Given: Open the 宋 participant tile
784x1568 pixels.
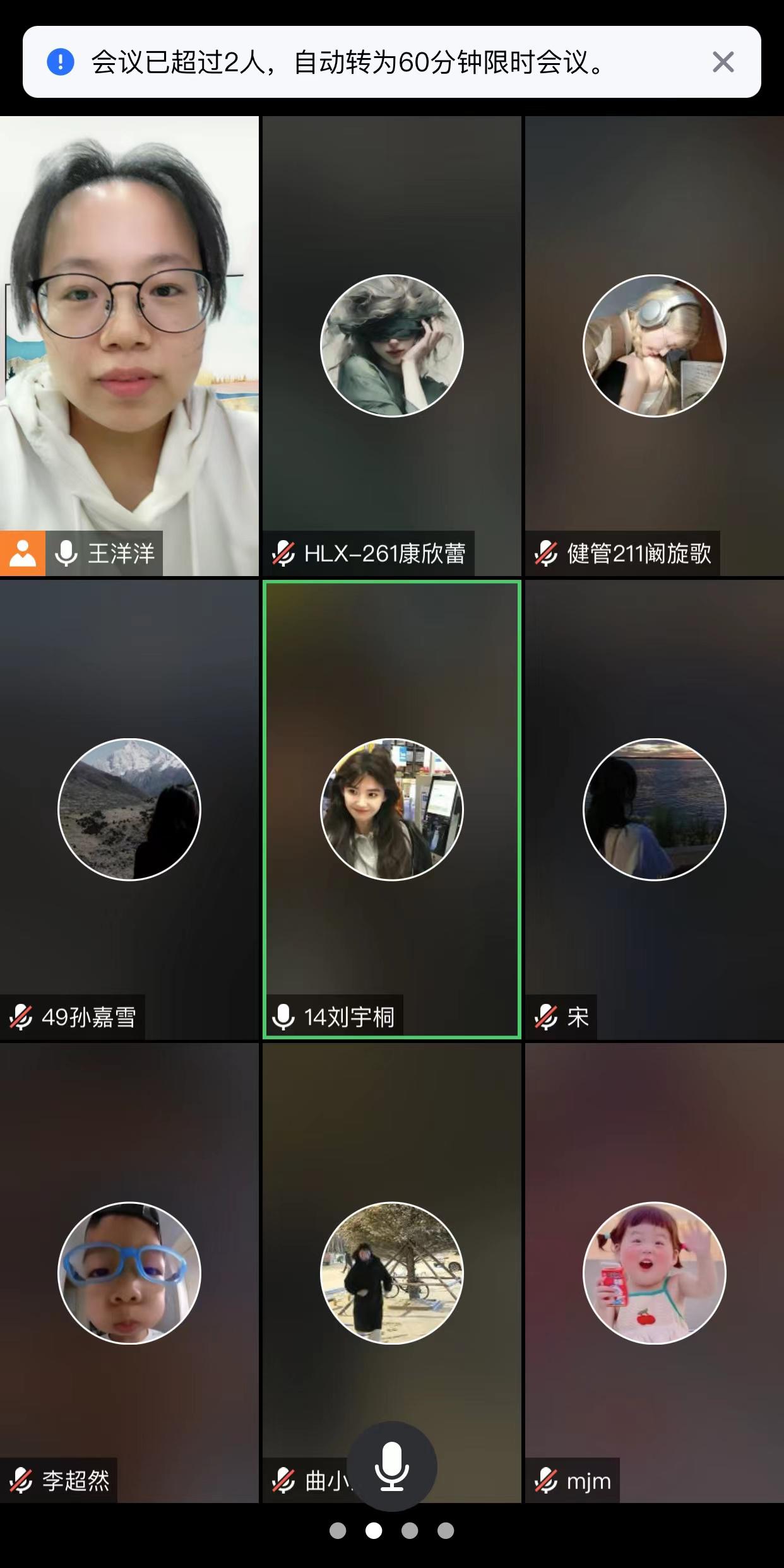Looking at the screenshot, I should (654, 809).
